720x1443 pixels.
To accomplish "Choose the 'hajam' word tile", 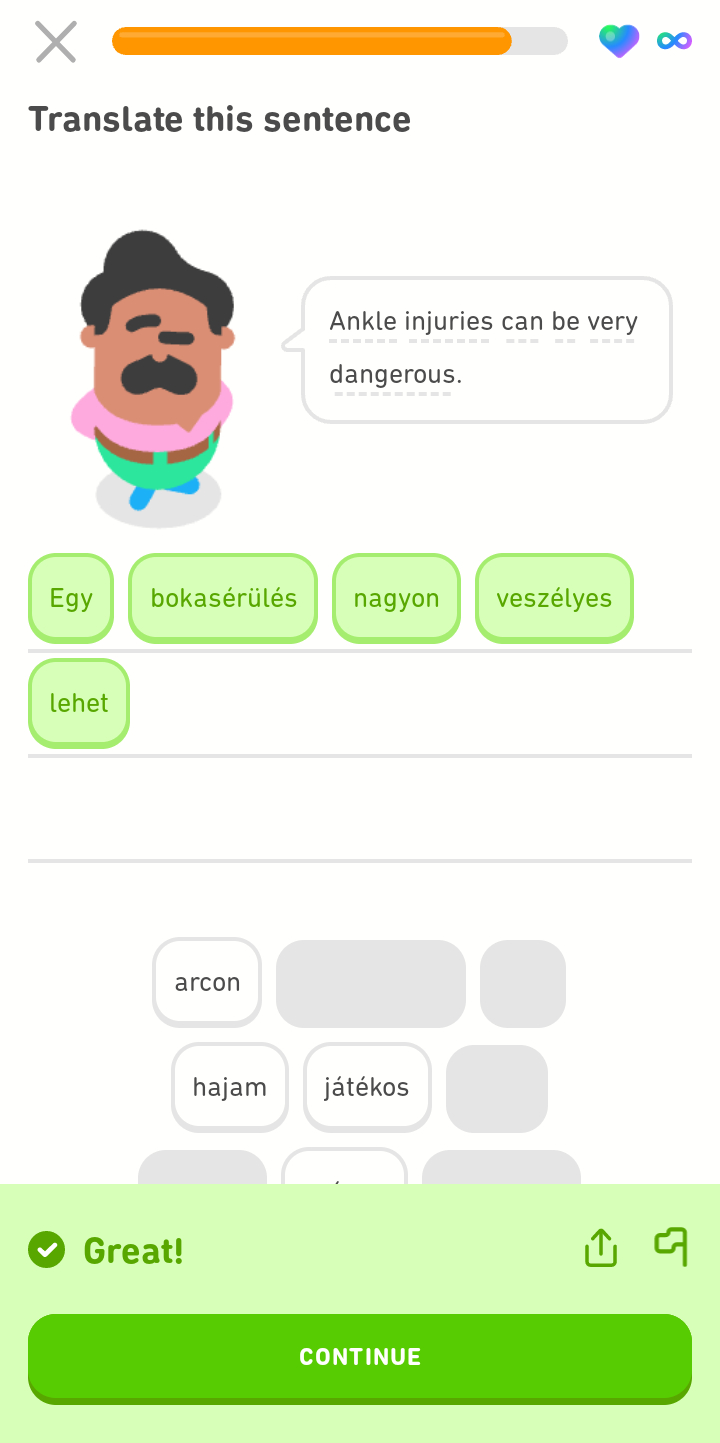I will tap(230, 1087).
